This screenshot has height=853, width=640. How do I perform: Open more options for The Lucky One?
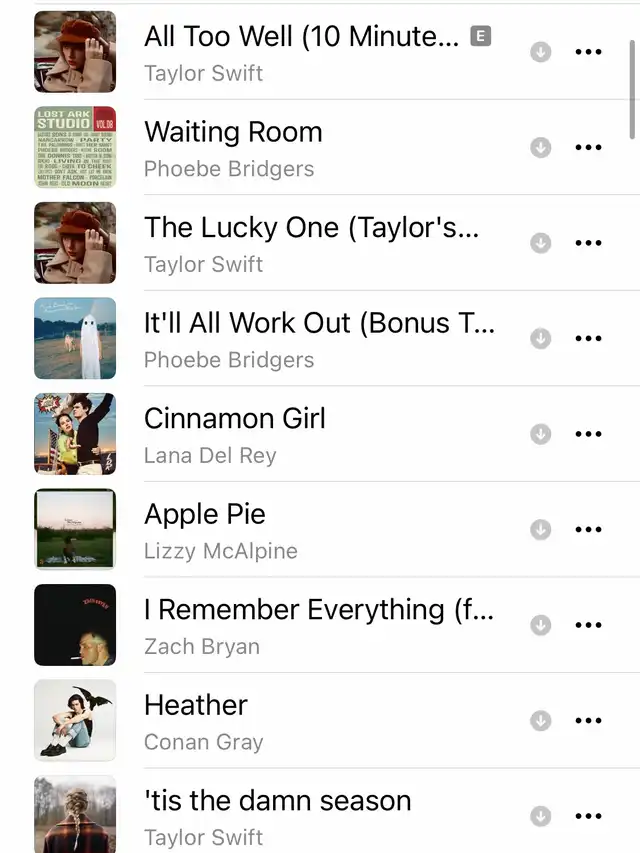[589, 243]
